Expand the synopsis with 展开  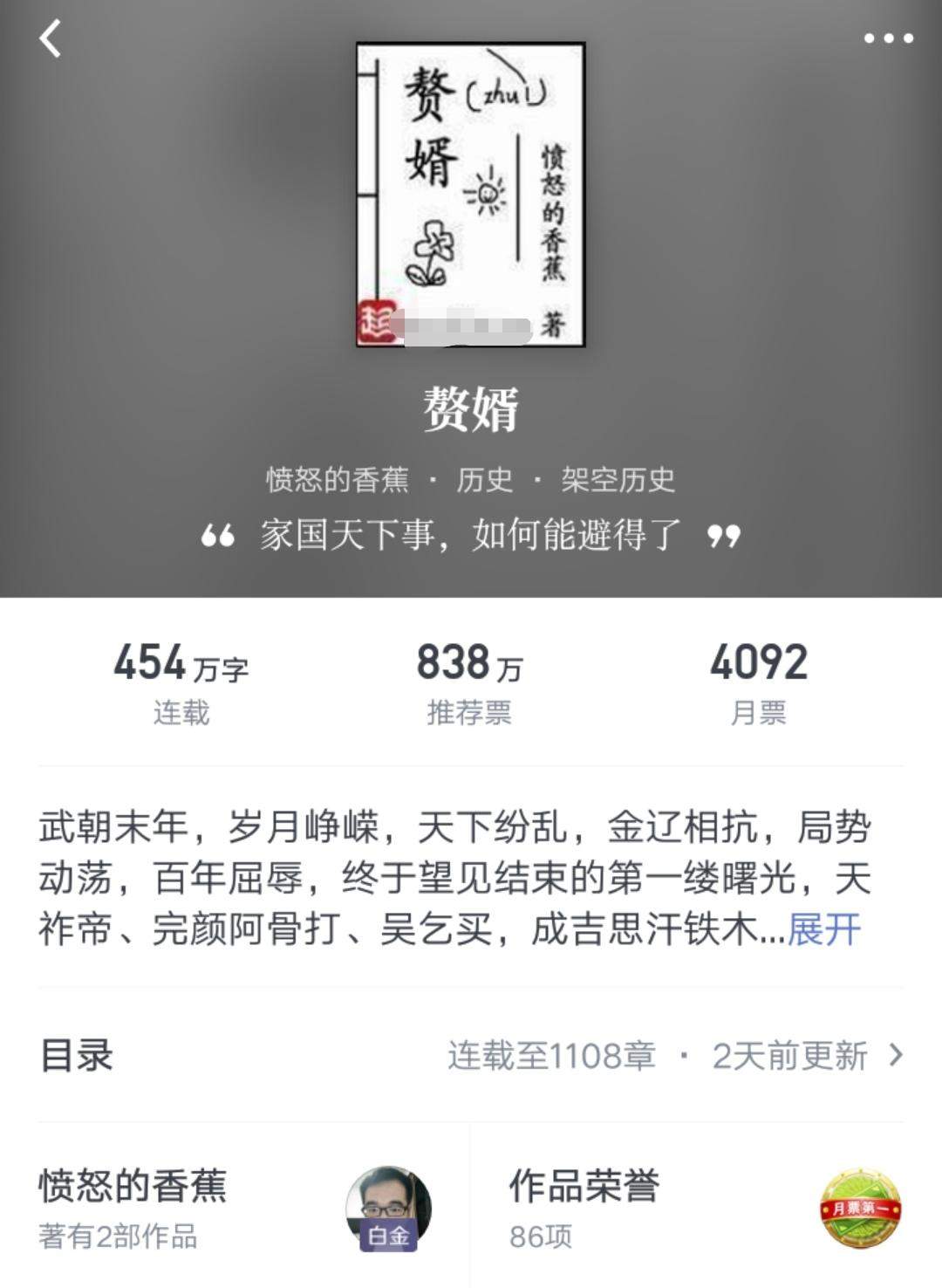tap(824, 929)
